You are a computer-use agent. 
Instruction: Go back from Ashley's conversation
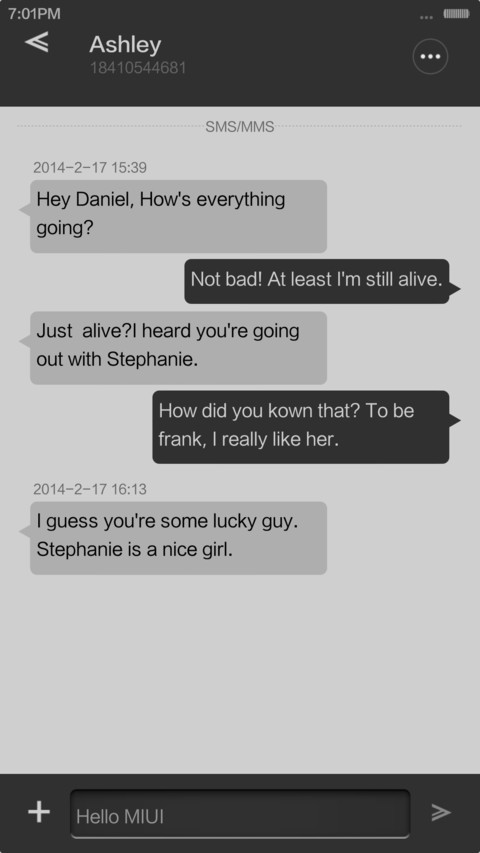coord(37,42)
